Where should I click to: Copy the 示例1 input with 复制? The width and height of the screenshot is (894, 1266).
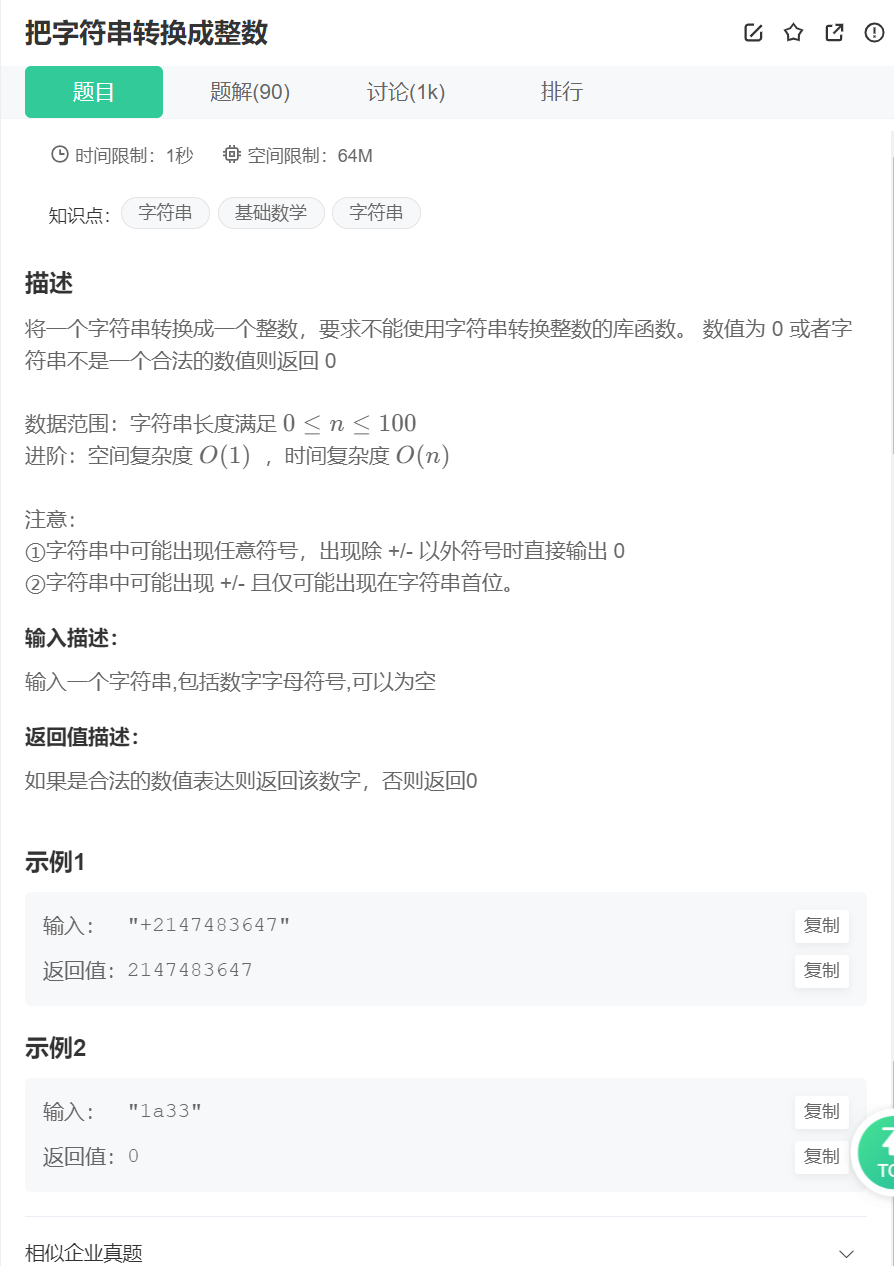point(822,926)
